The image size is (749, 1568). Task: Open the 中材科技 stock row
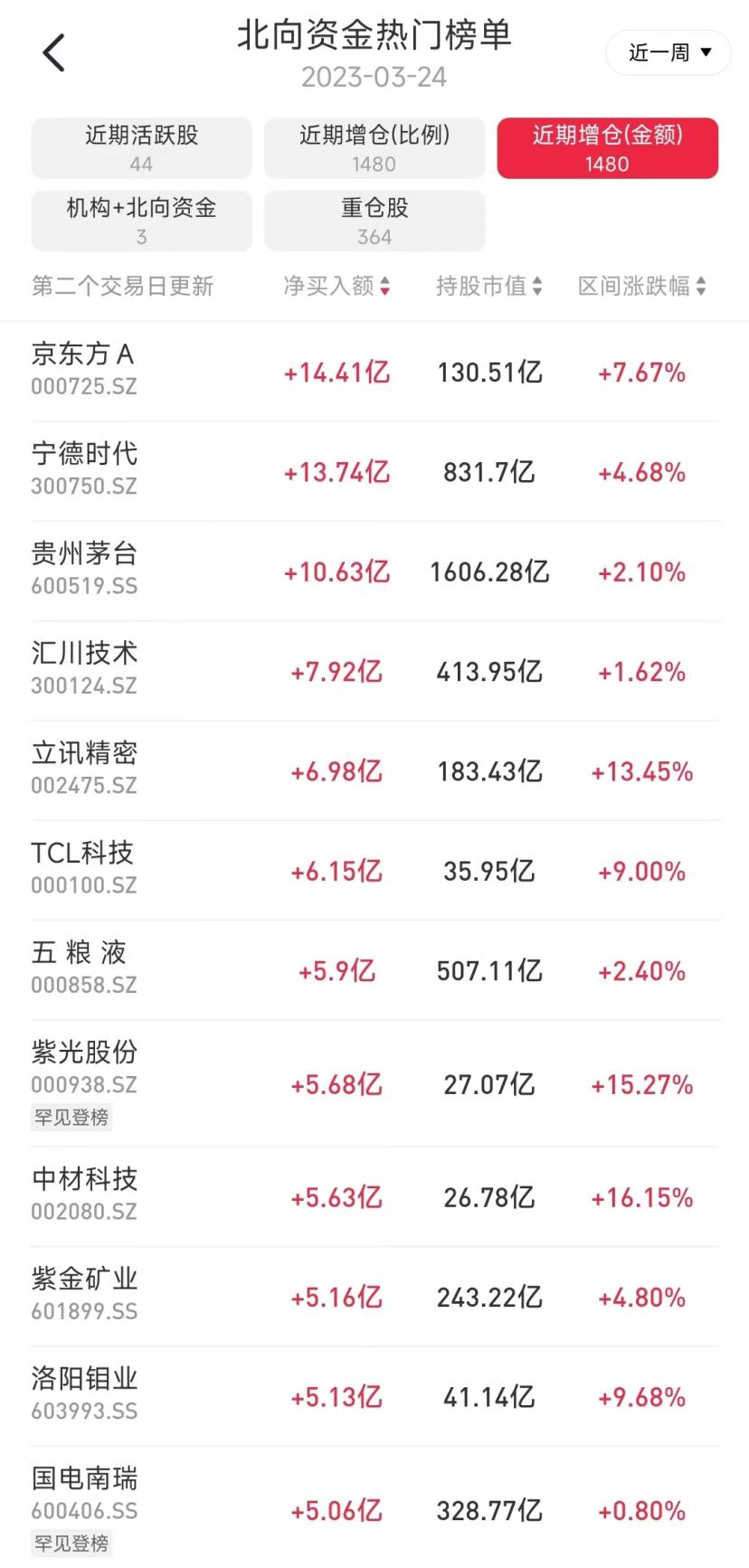pos(374,1197)
